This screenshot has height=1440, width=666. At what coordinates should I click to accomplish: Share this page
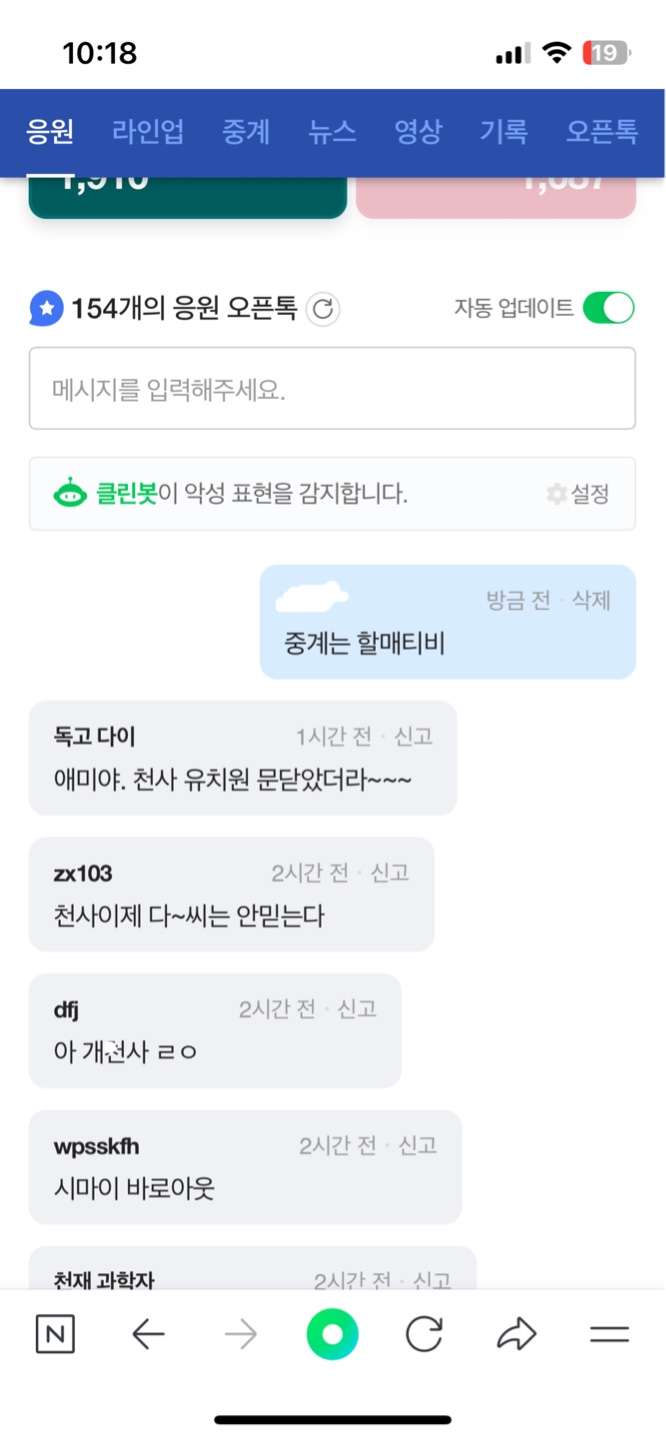[x=517, y=1334]
